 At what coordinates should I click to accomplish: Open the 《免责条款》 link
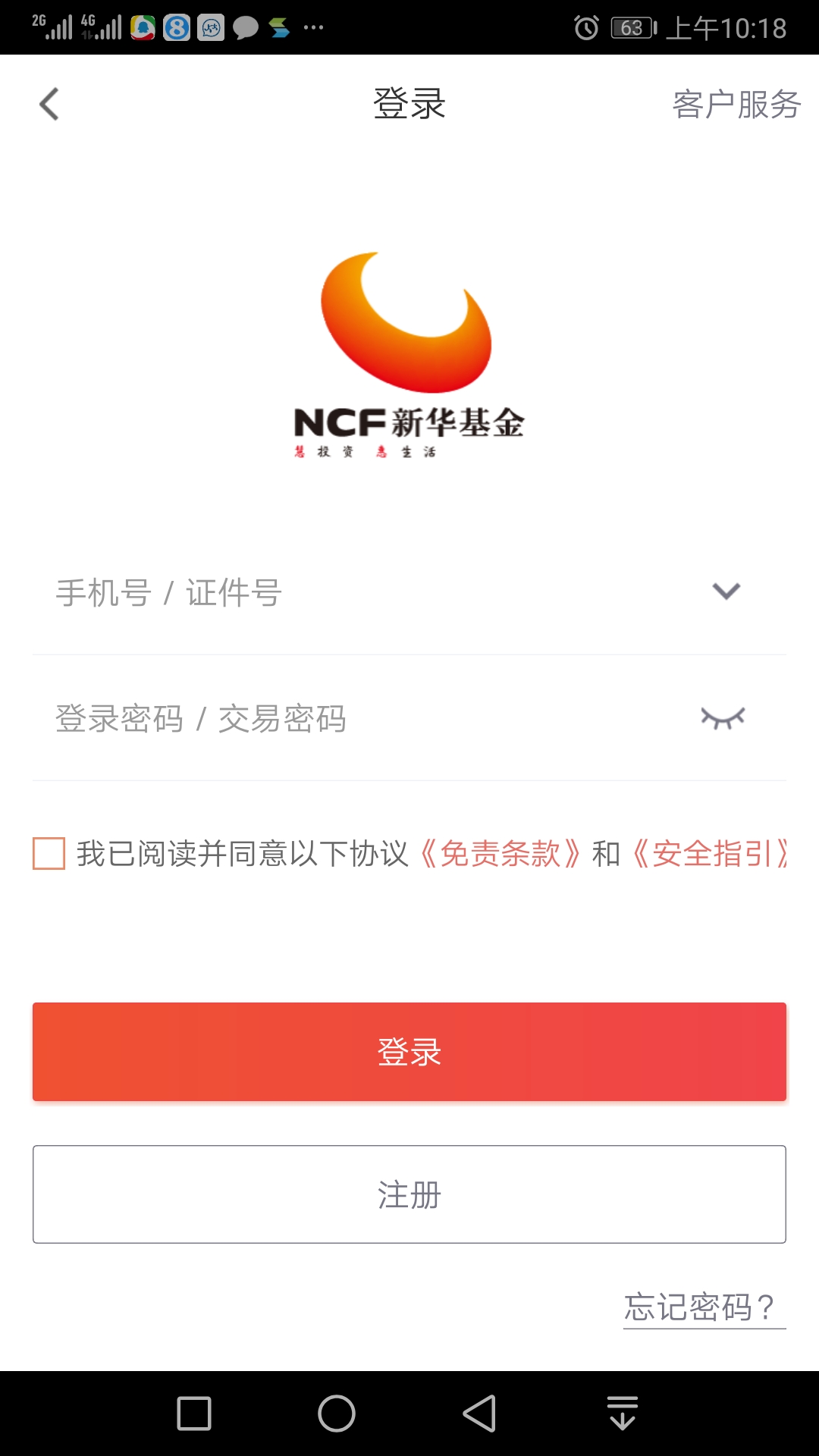click(500, 854)
